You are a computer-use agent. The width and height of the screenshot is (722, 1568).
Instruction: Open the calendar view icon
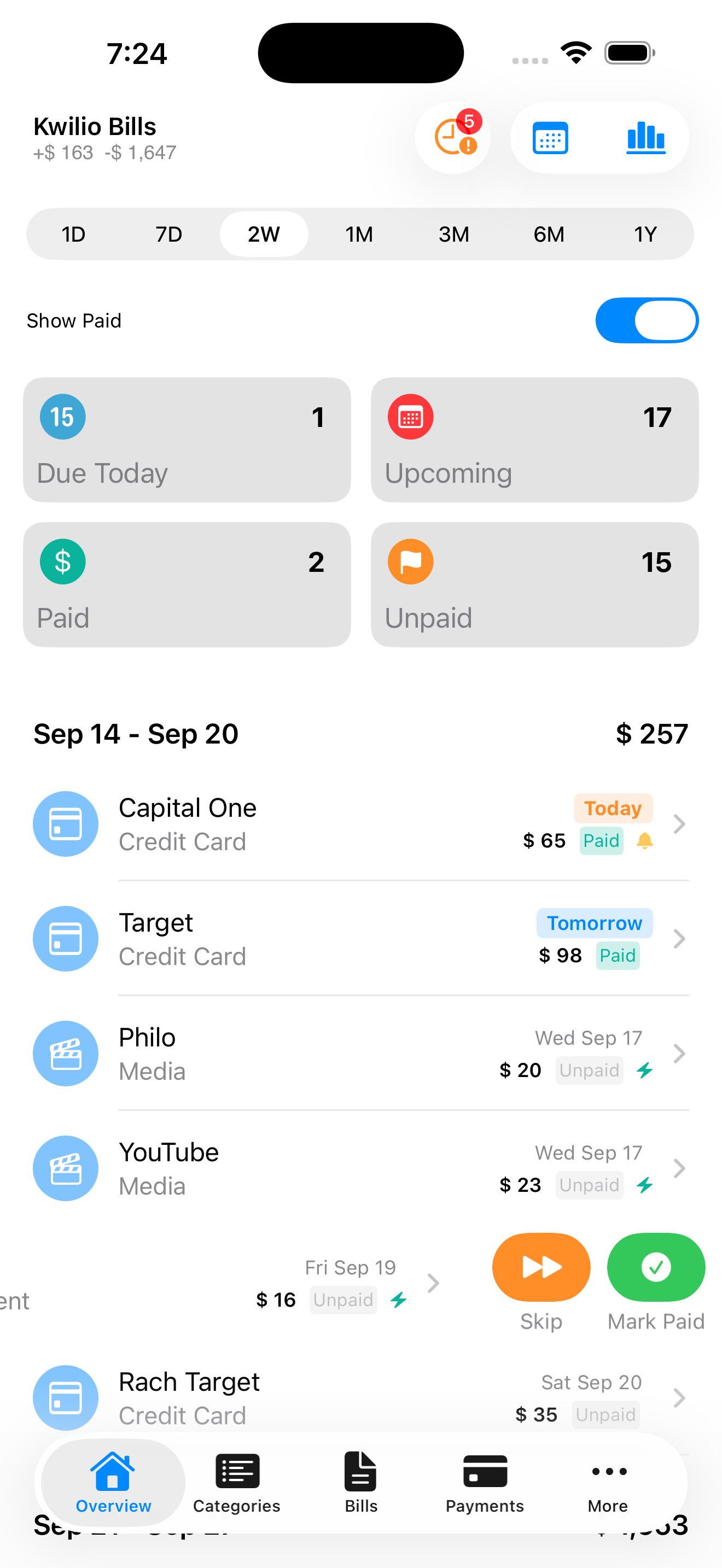550,138
